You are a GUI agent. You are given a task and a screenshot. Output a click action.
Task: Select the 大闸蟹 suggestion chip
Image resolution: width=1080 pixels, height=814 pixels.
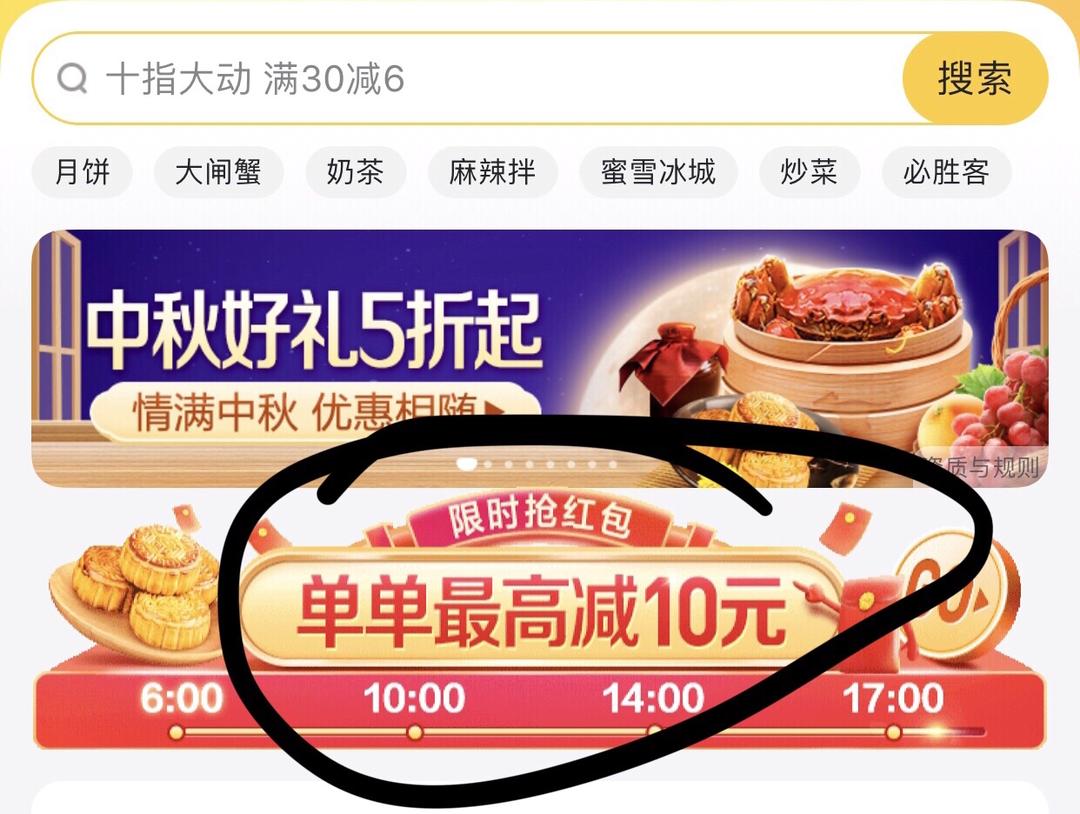click(218, 173)
